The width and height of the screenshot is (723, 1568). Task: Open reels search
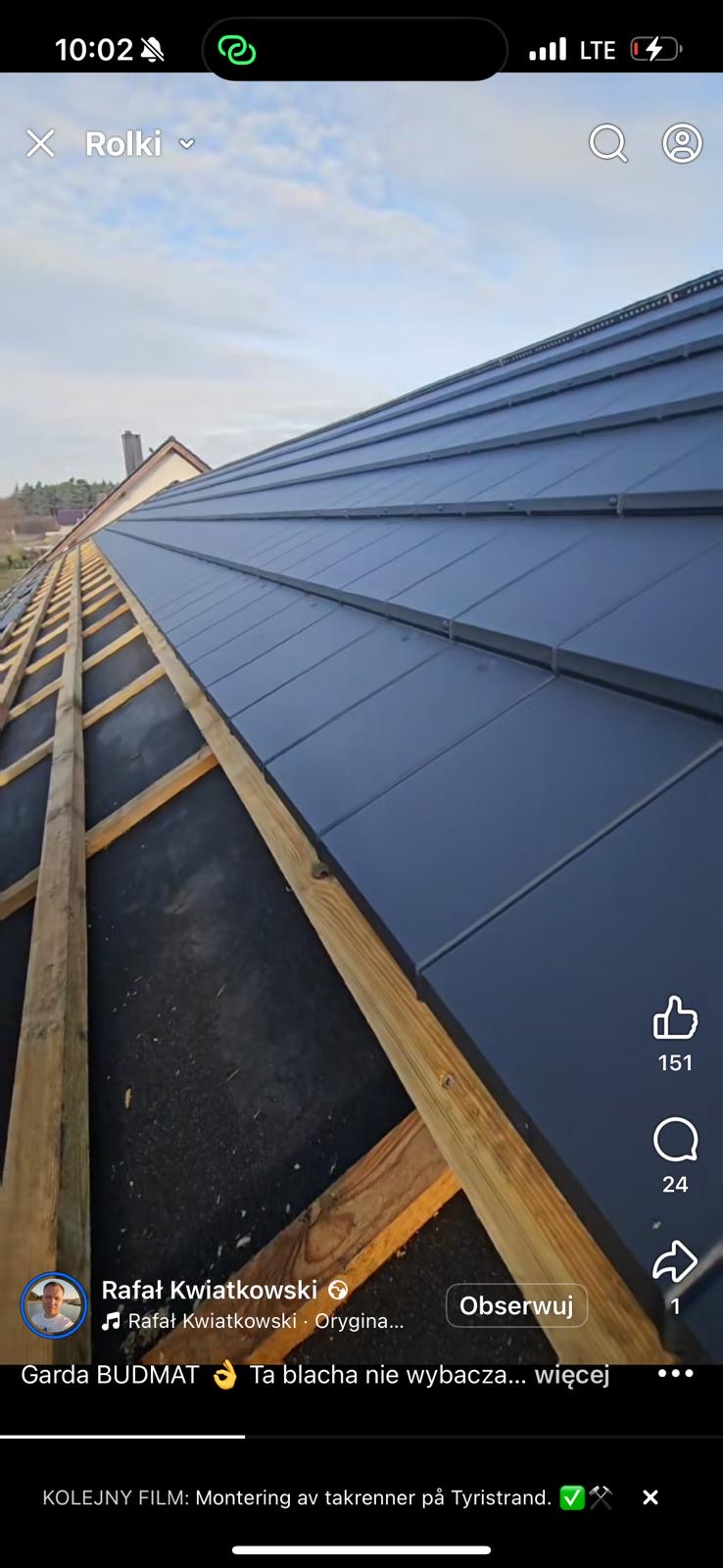[x=607, y=143]
